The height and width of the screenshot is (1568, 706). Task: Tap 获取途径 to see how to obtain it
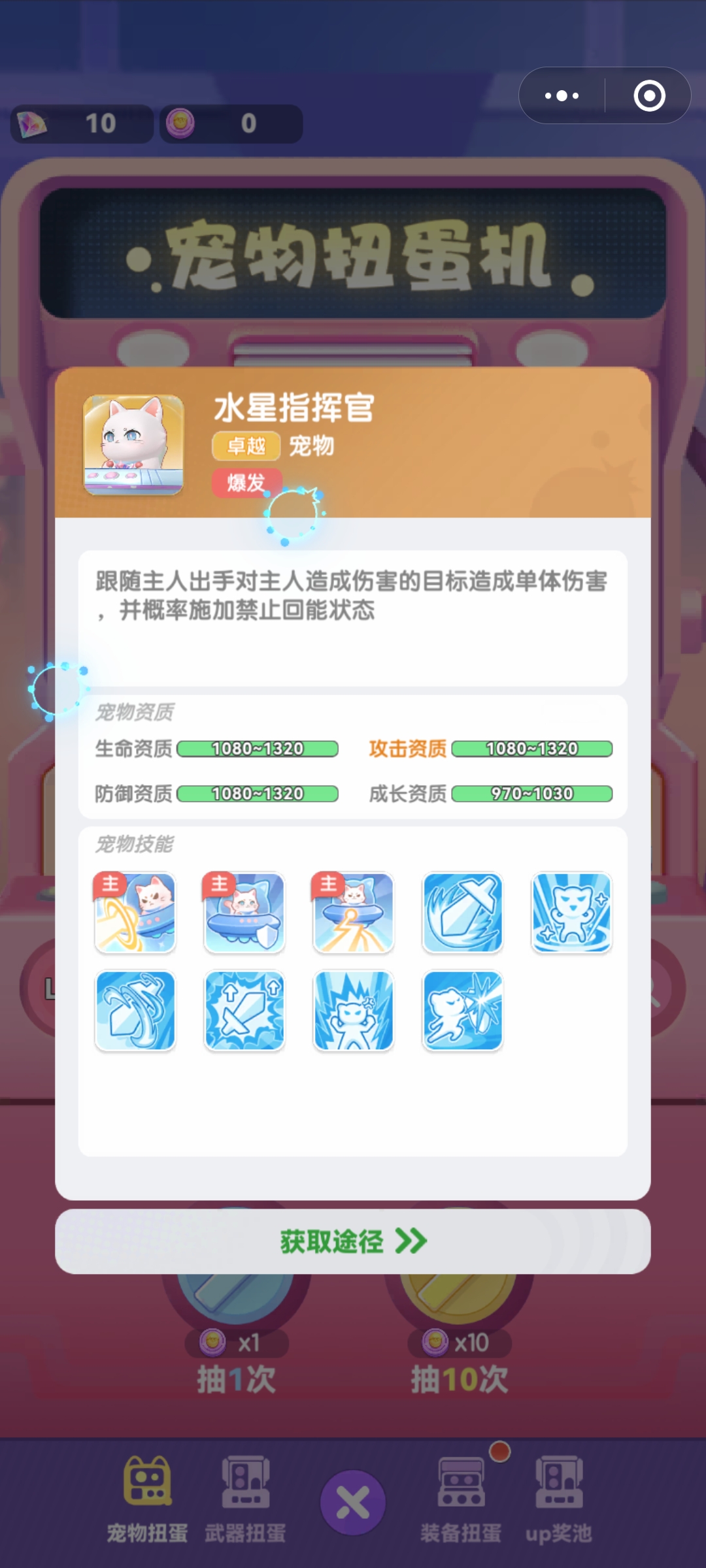pyautogui.click(x=353, y=1241)
